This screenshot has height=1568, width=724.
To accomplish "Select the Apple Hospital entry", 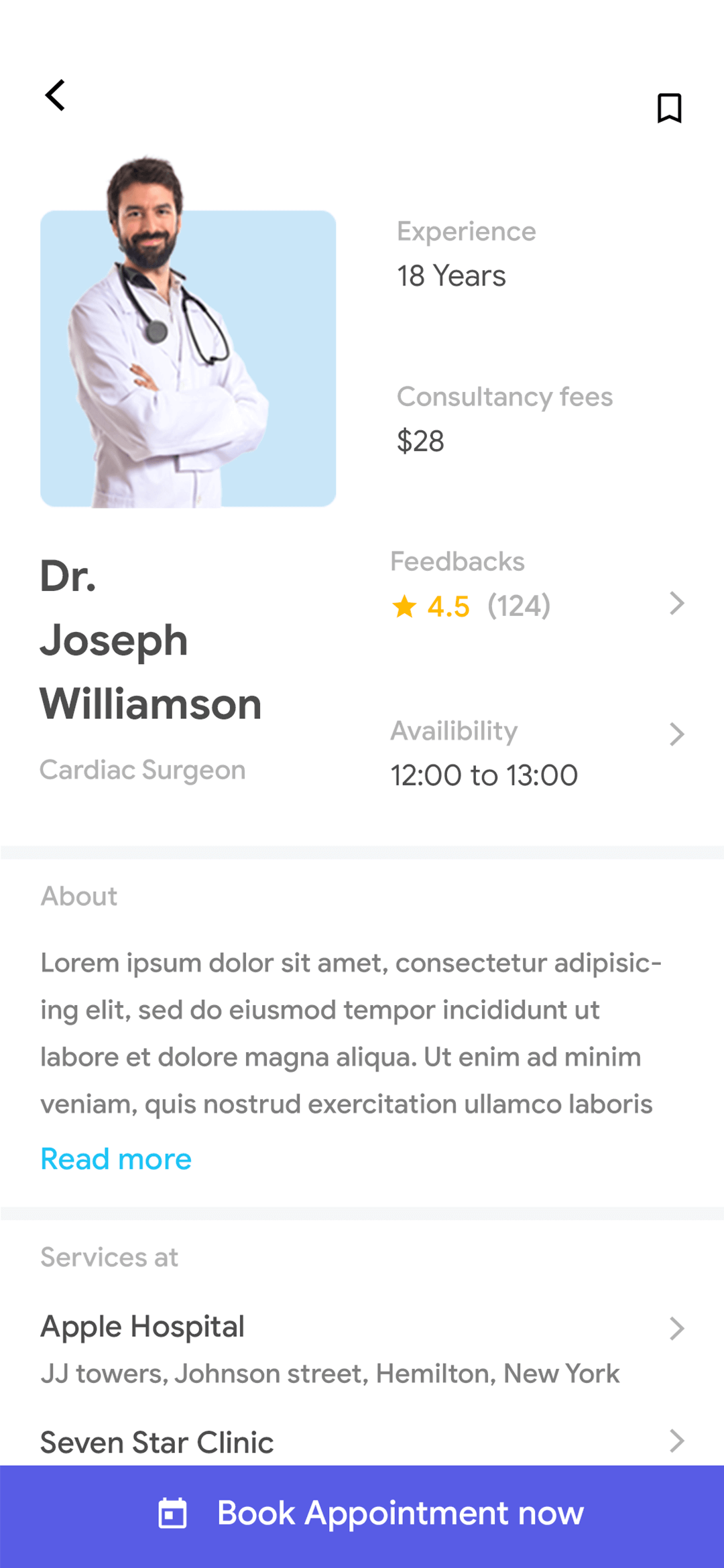I will [142, 1327].
